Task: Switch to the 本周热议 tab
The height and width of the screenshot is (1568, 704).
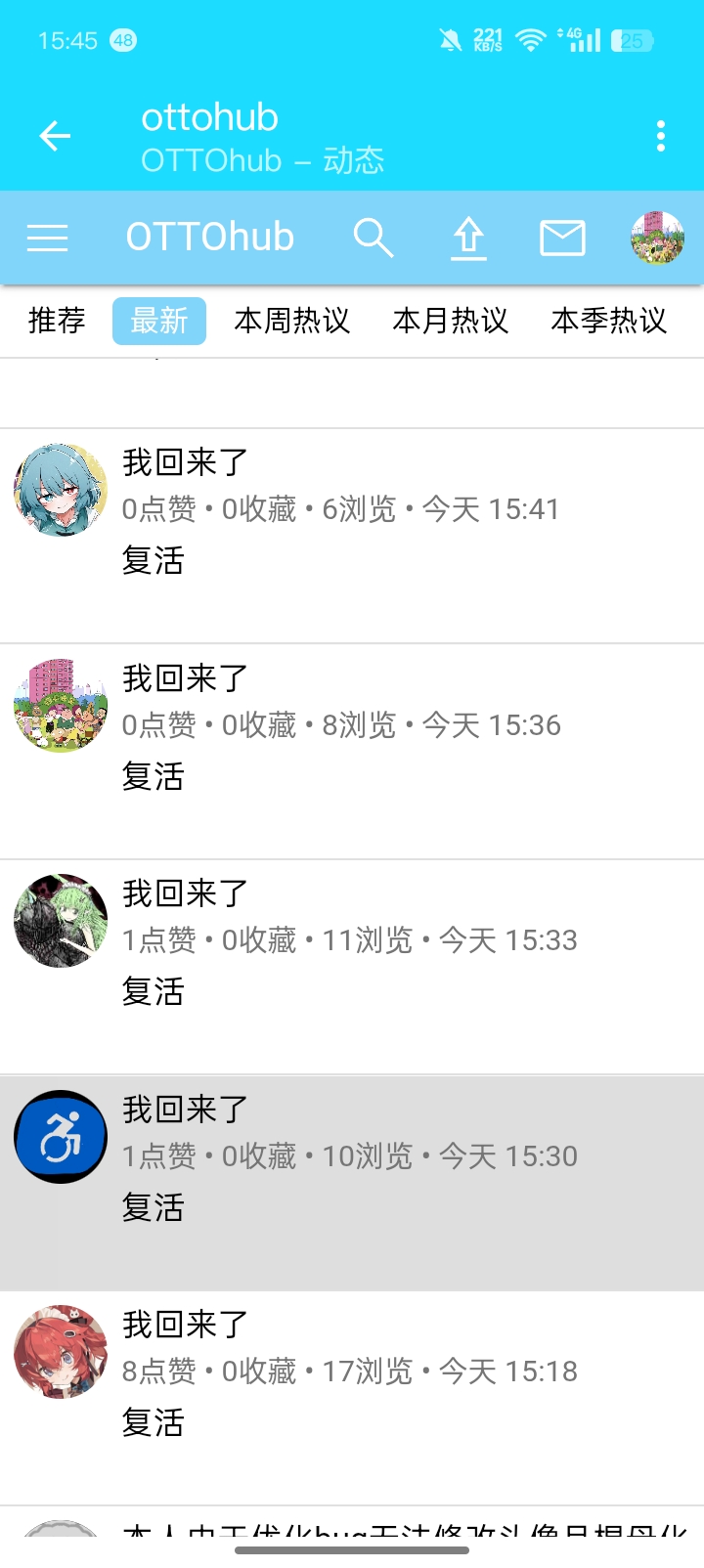Action: coord(292,321)
